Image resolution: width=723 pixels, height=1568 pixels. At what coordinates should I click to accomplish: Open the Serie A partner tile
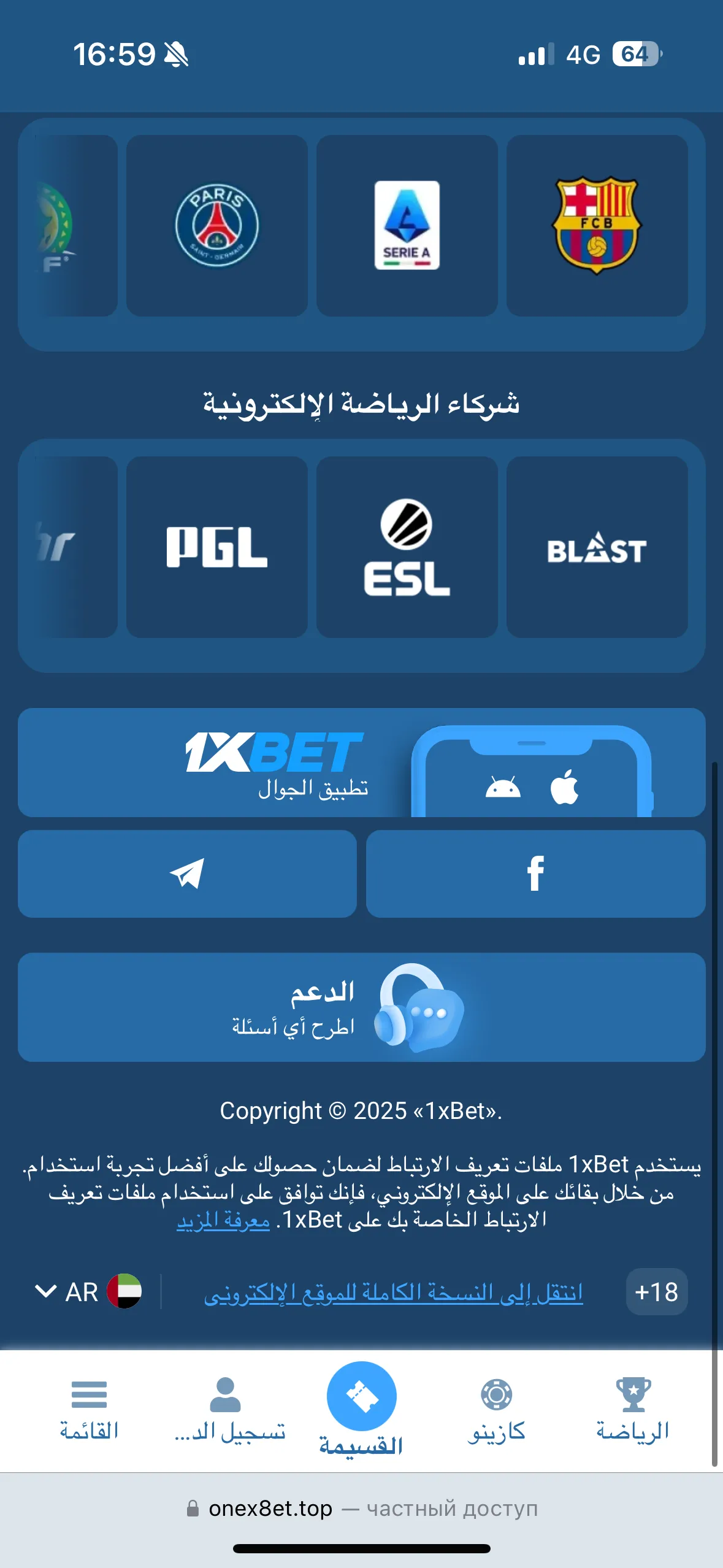pos(407,226)
